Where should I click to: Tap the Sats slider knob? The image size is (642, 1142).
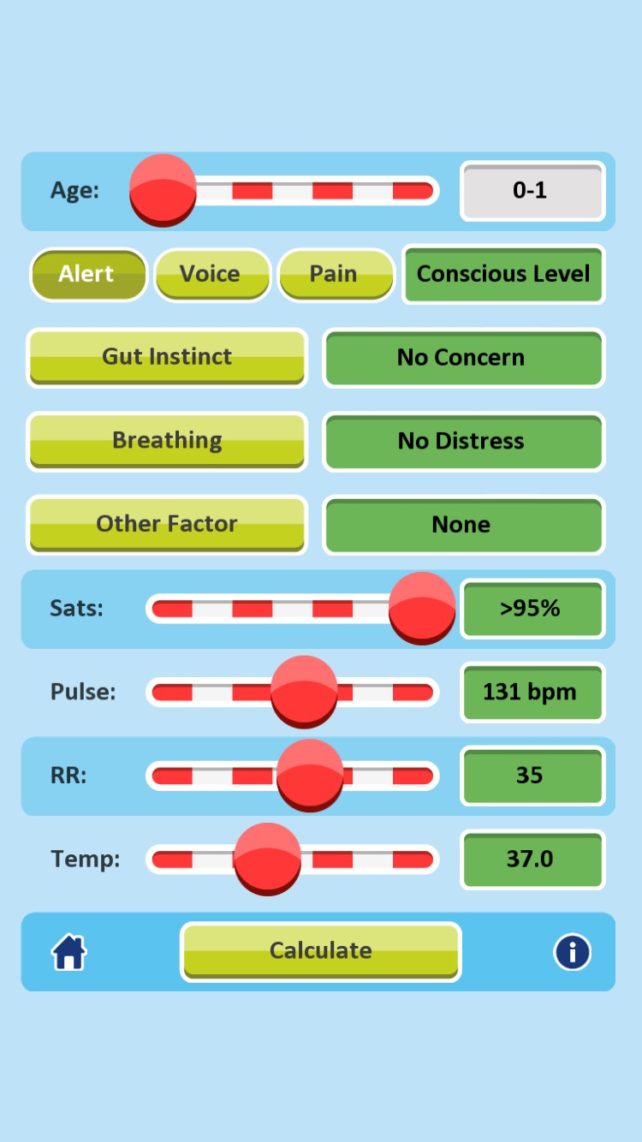pyautogui.click(x=422, y=608)
